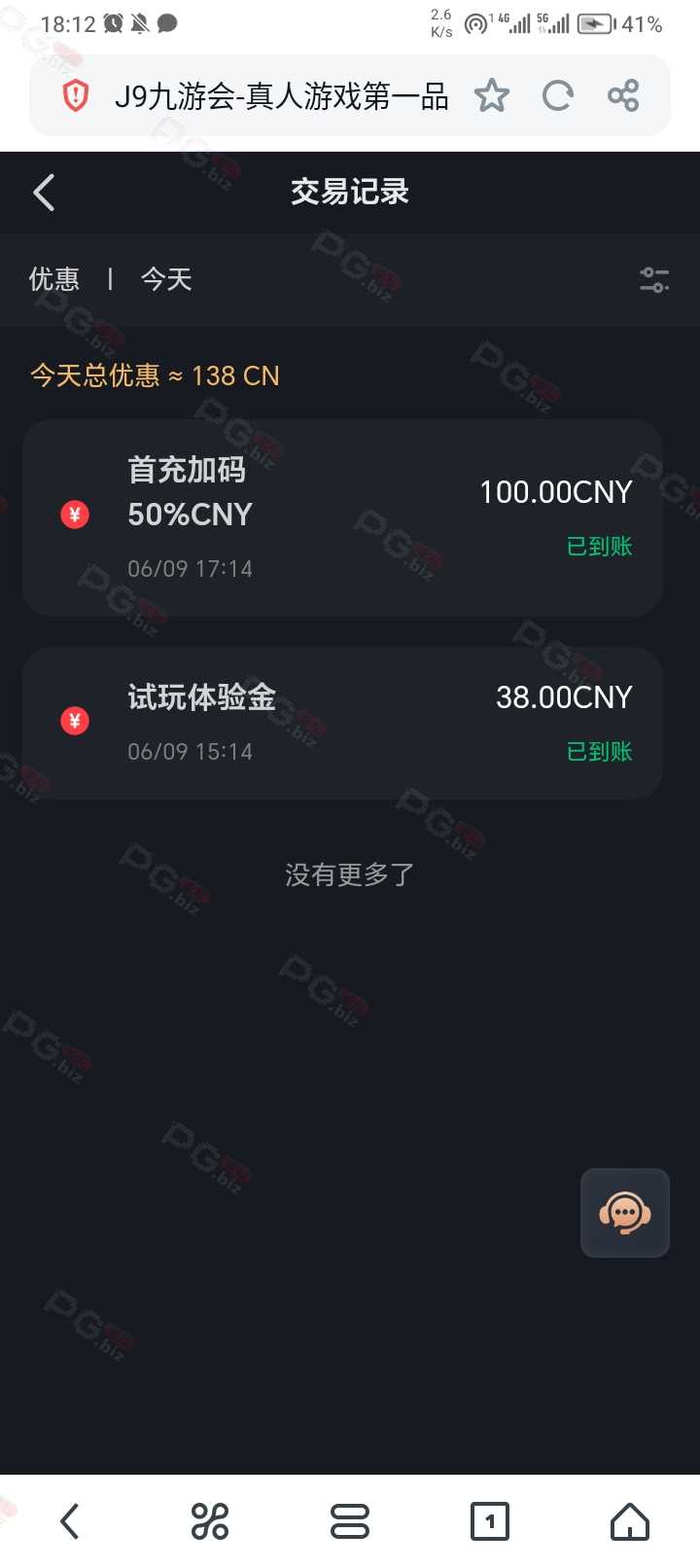Viewport: 700px width, 1568px height.
Task: Go to the browser home page
Action: click(630, 1521)
